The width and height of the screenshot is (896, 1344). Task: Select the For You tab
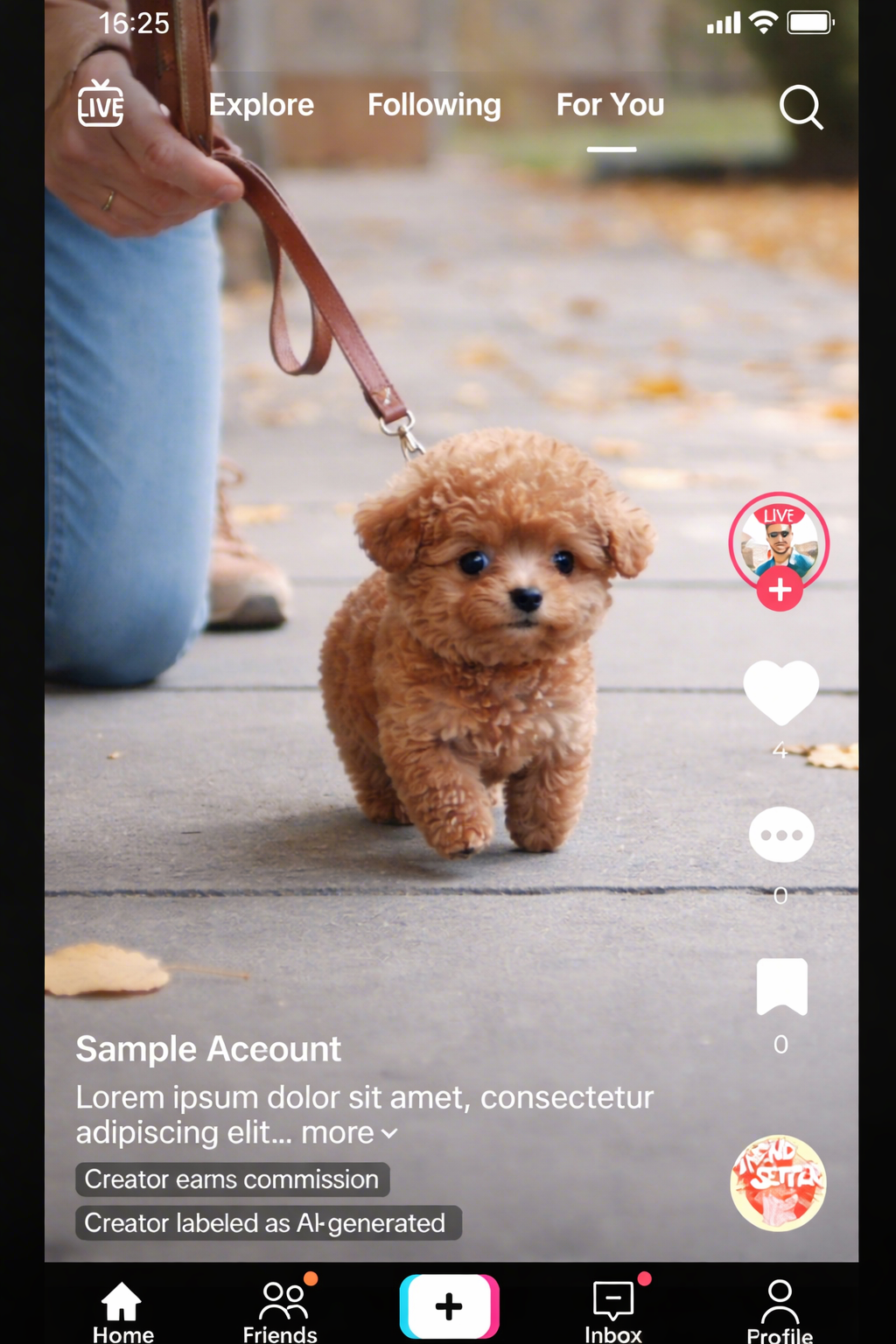click(x=610, y=105)
